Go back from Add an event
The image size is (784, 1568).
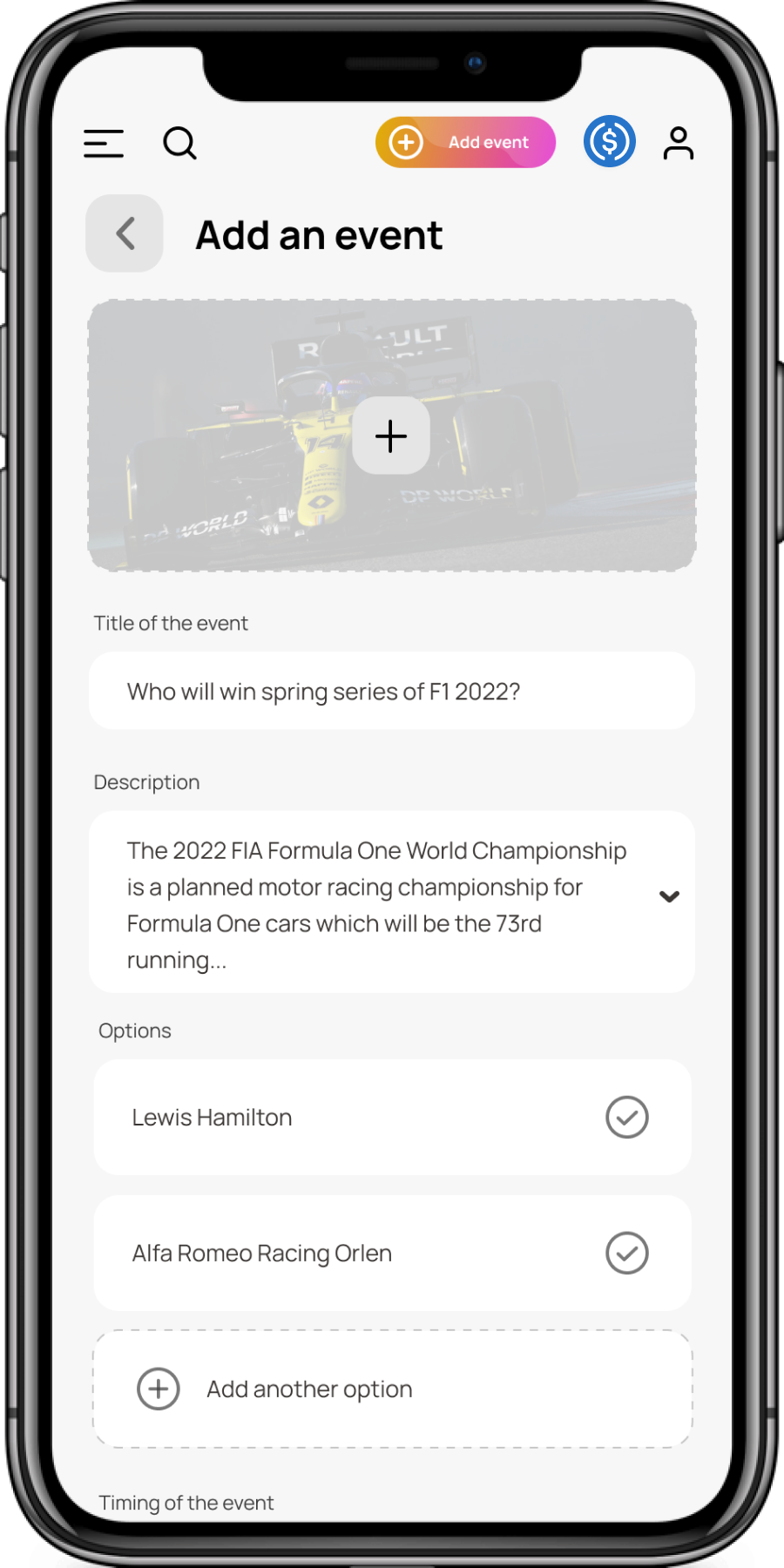pos(125,233)
